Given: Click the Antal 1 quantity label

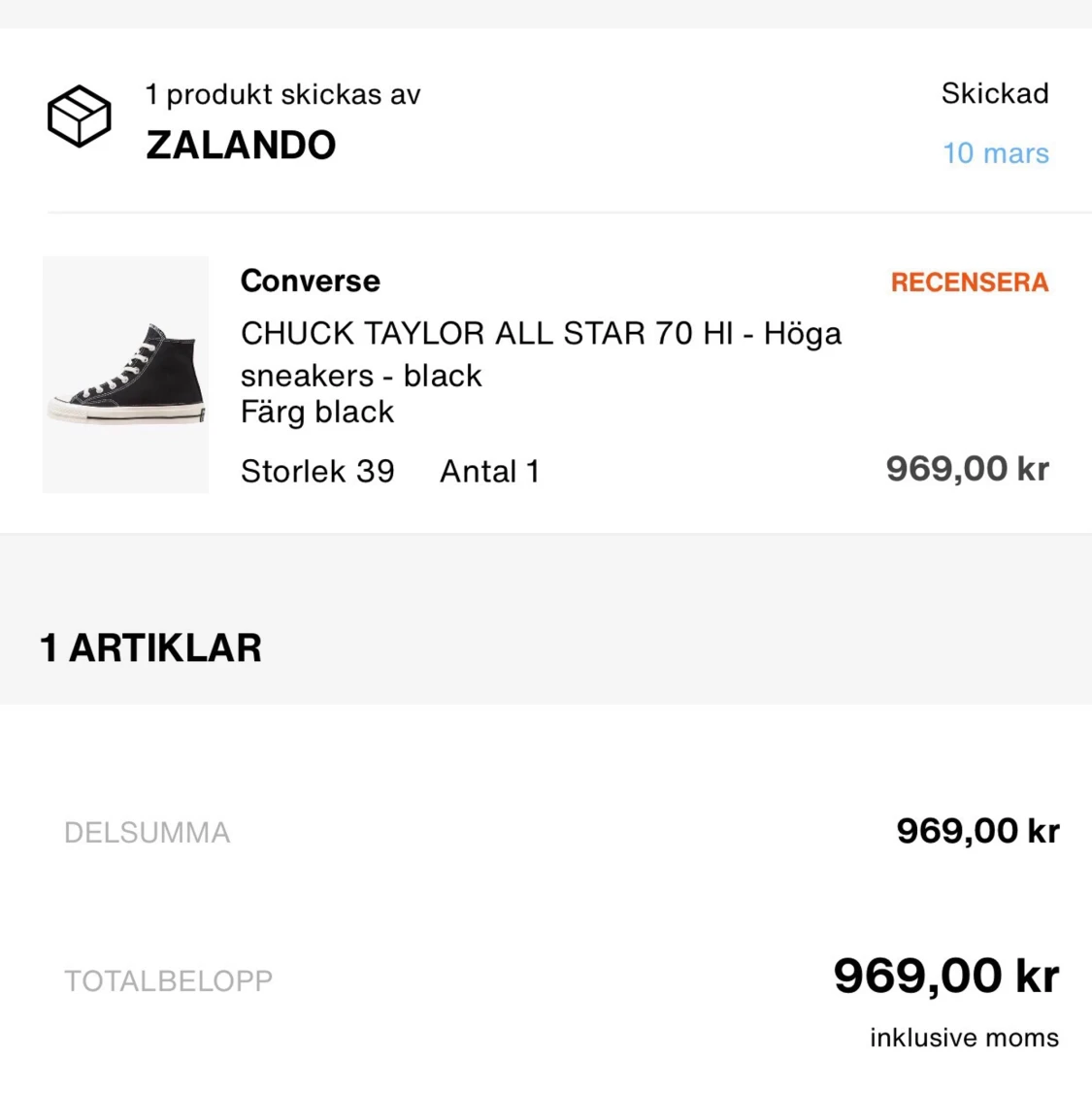Looking at the screenshot, I should (x=489, y=471).
